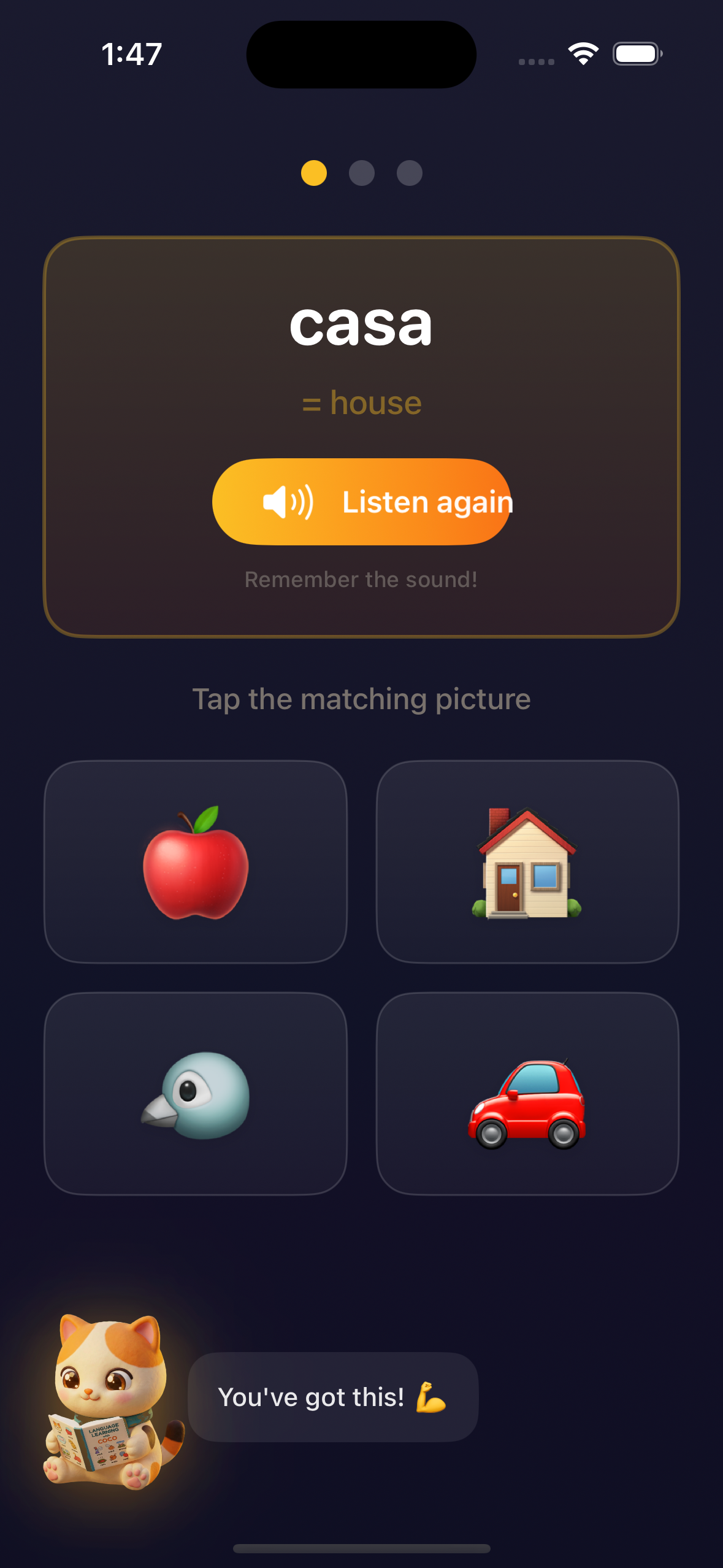
Task: Click the Tap the matching picture heading
Action: click(361, 699)
